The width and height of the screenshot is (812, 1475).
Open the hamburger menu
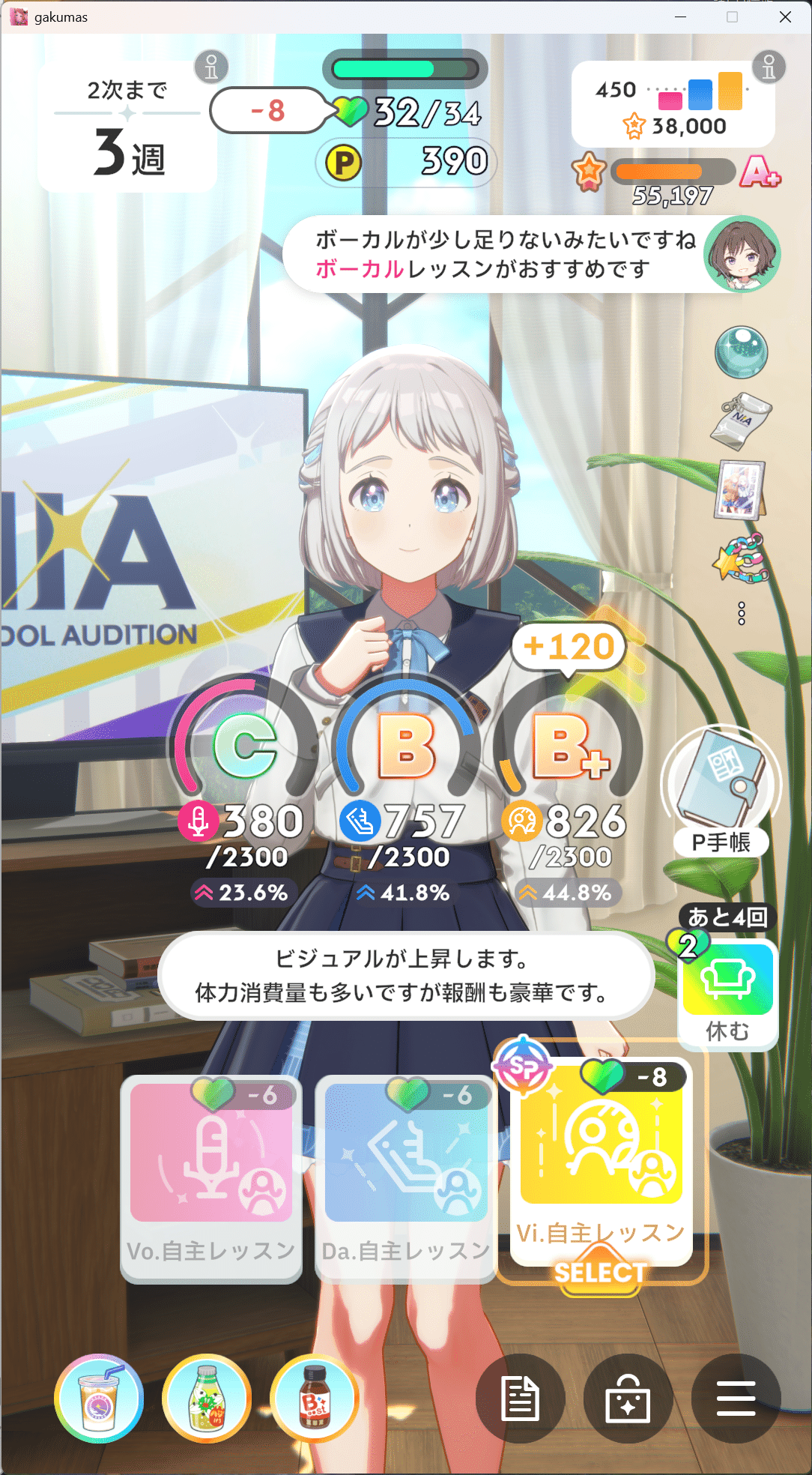[736, 1399]
